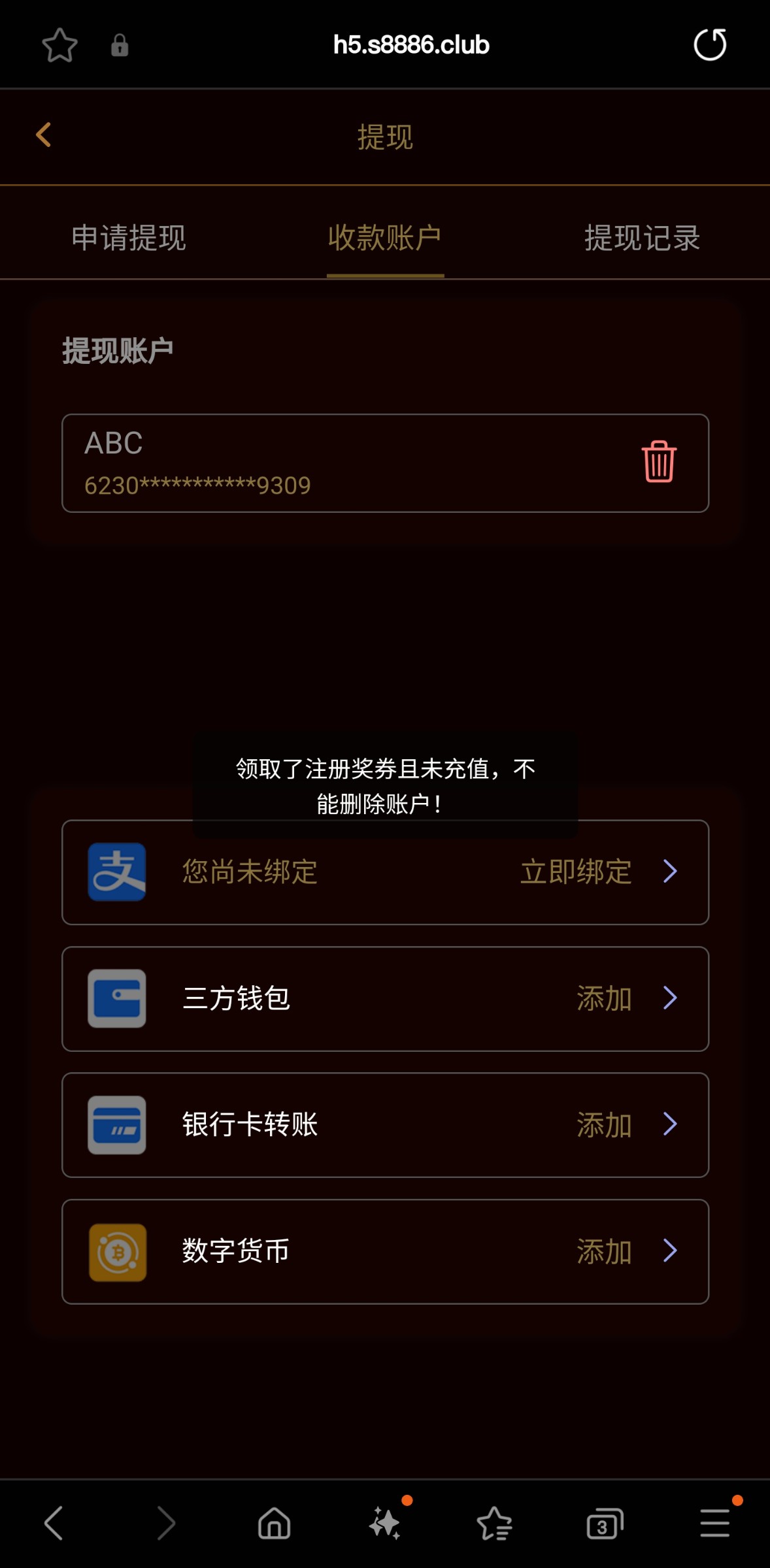770x1568 pixels.
Task: Open the browser home page
Action: [275, 1524]
